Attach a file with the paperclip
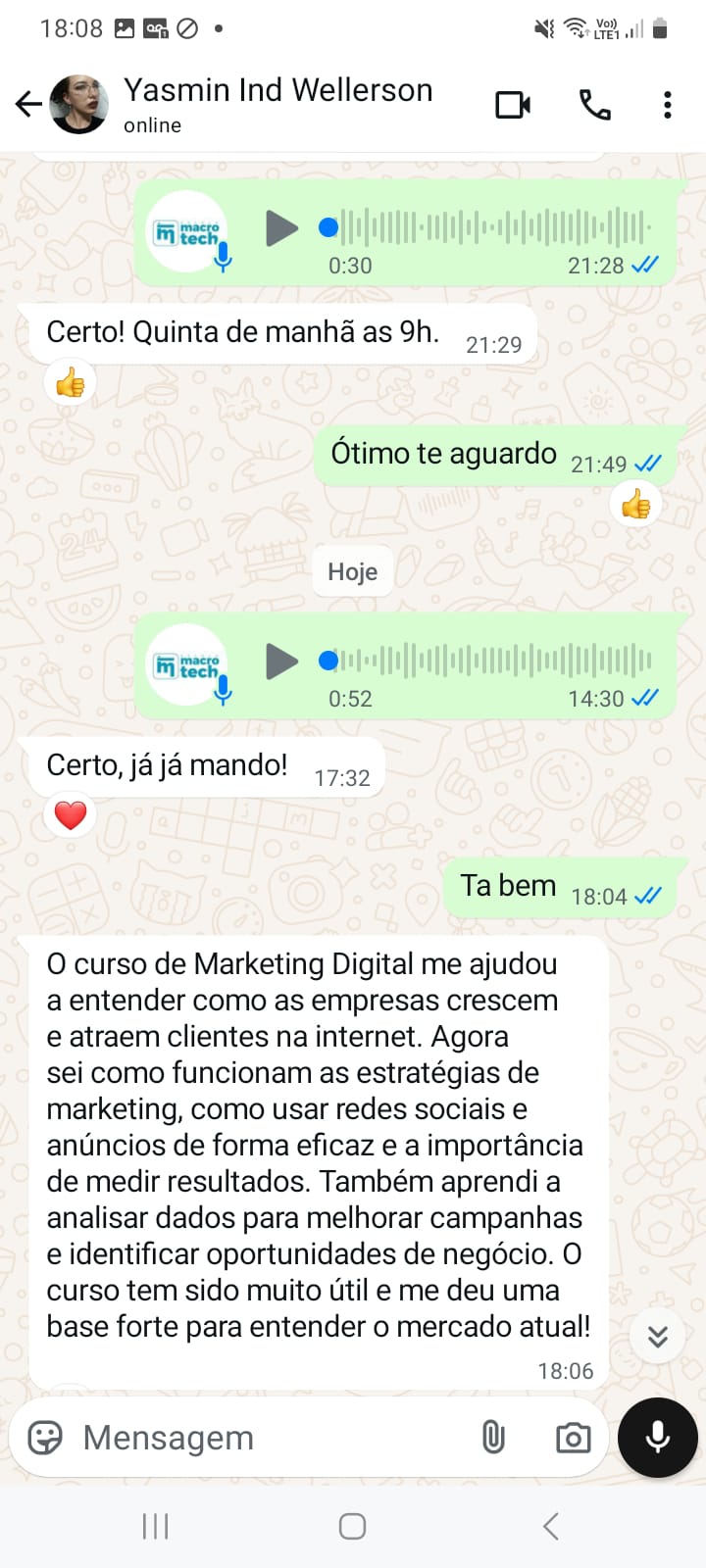 pyautogui.click(x=493, y=1438)
